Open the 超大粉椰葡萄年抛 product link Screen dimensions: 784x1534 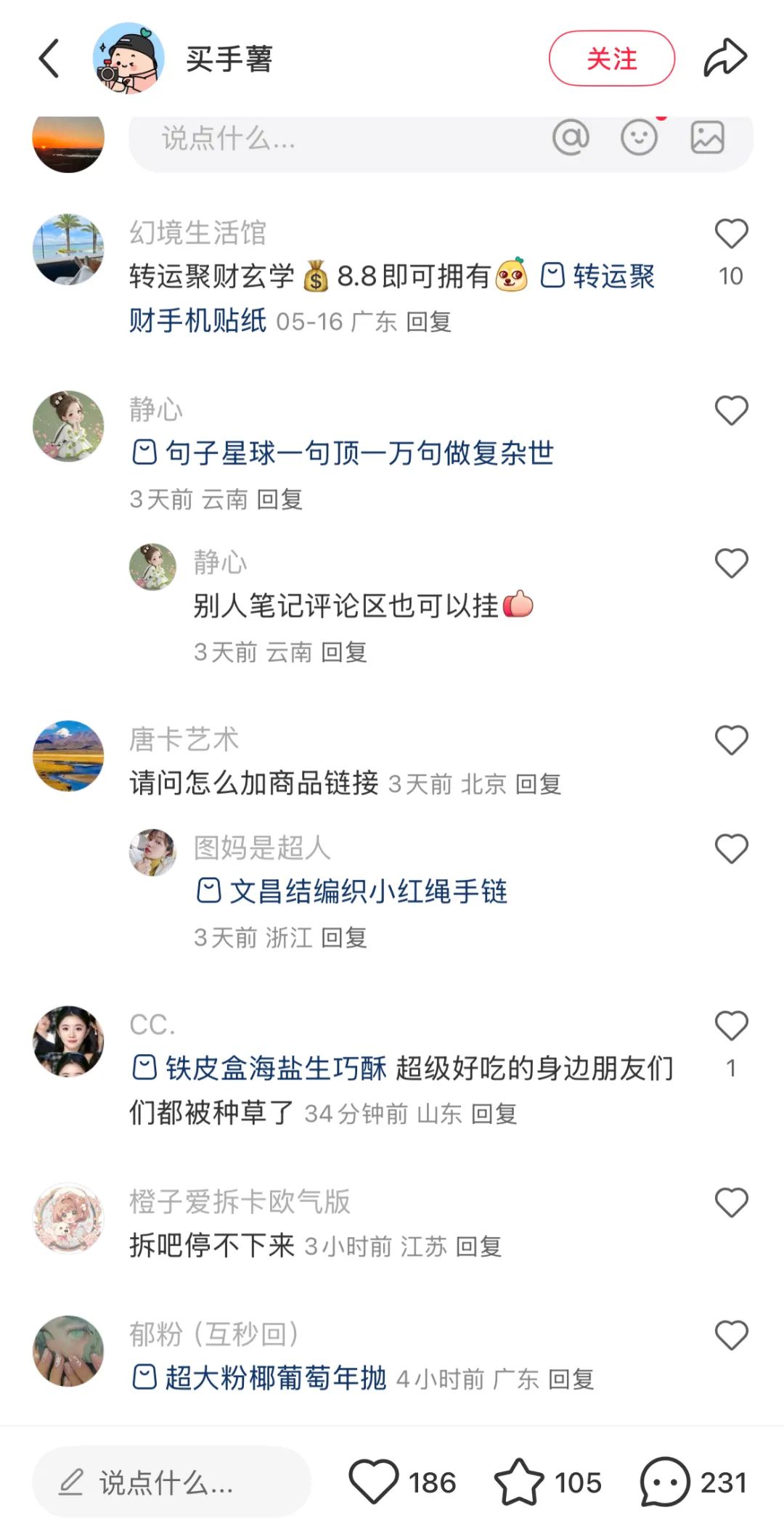coord(274,1378)
